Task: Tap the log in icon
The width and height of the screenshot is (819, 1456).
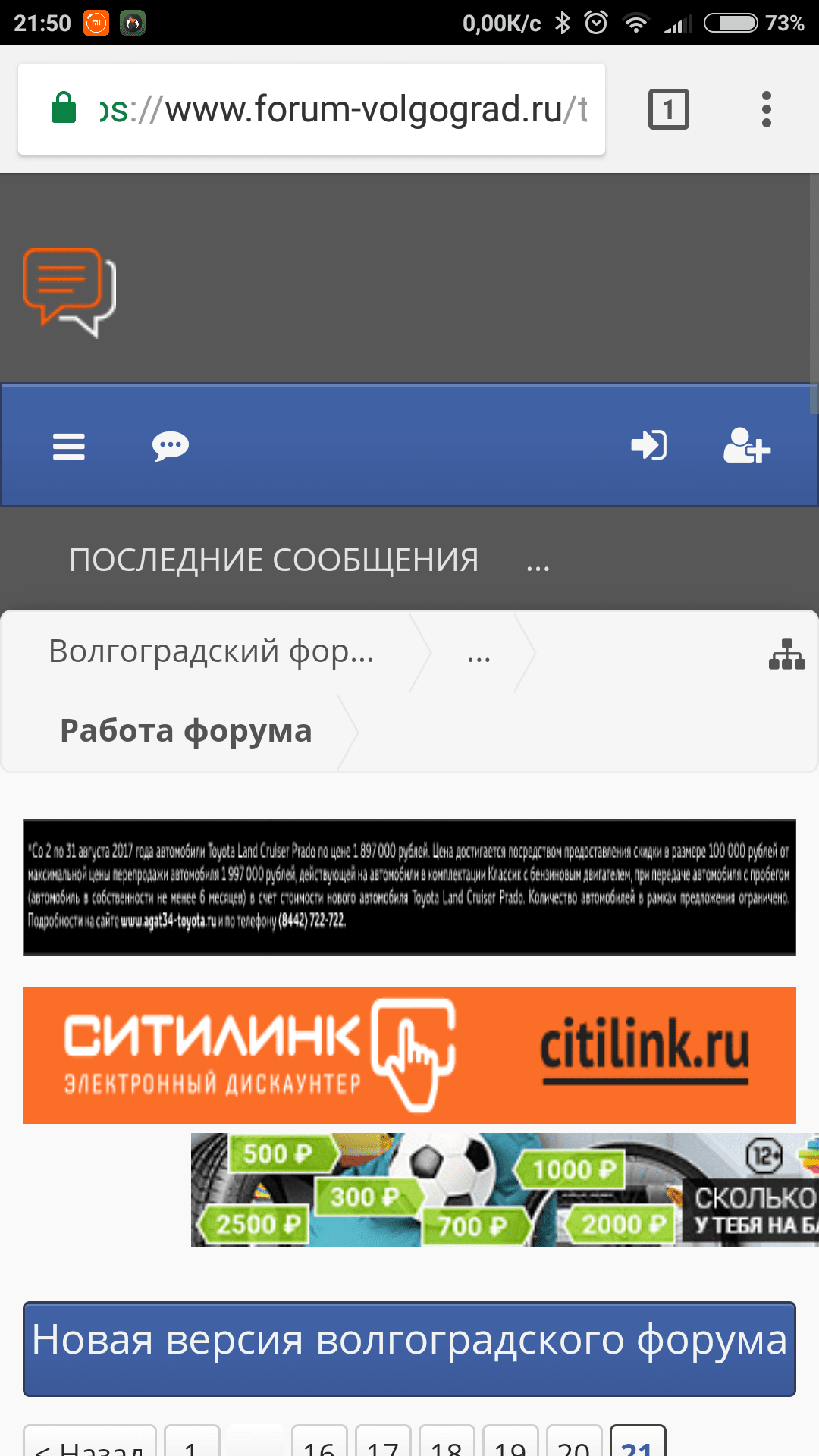Action: pyautogui.click(x=649, y=445)
